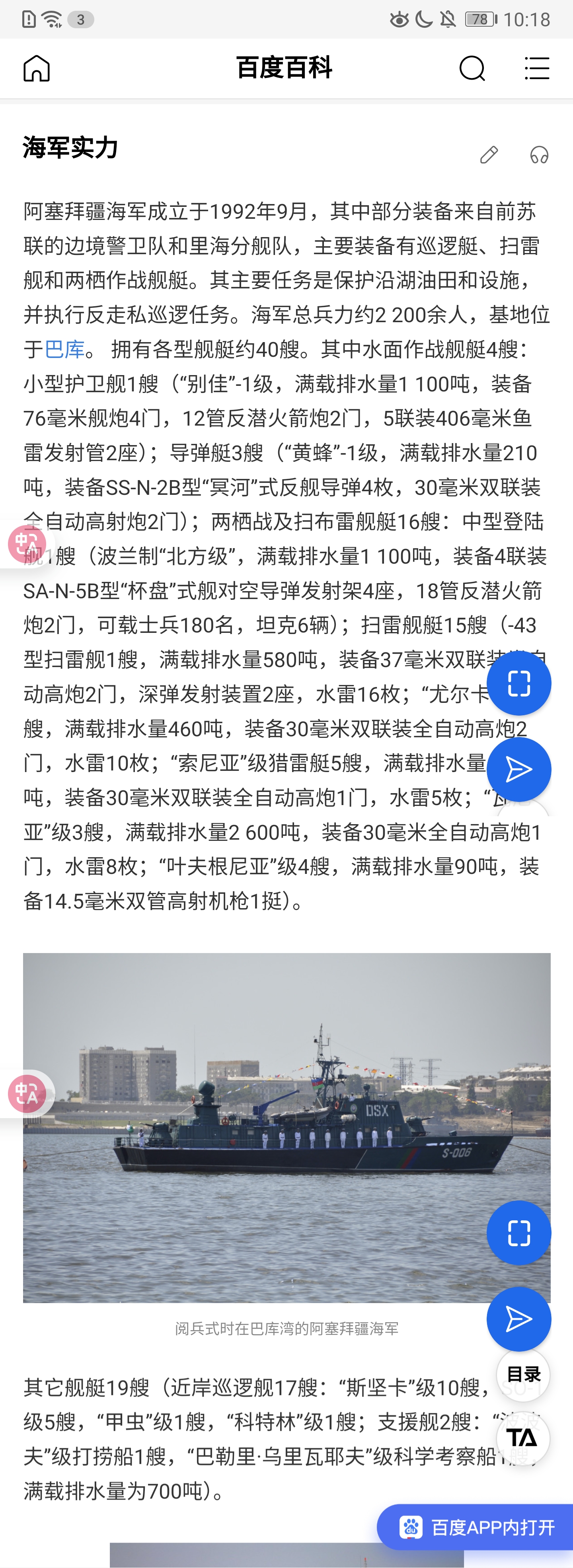Open the 目录 table of contents

pos(523,1374)
